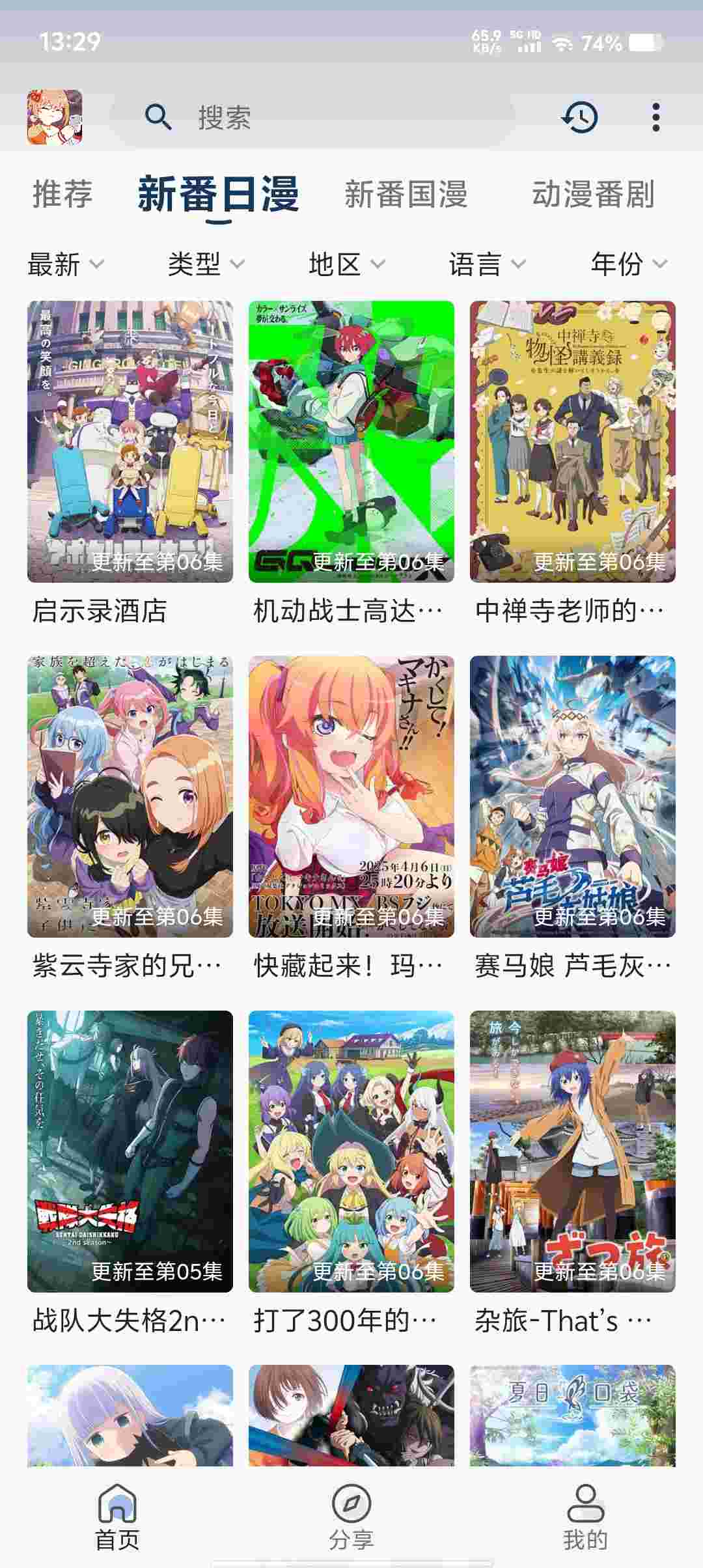Open the 机动战士高达 anime card

point(351,441)
